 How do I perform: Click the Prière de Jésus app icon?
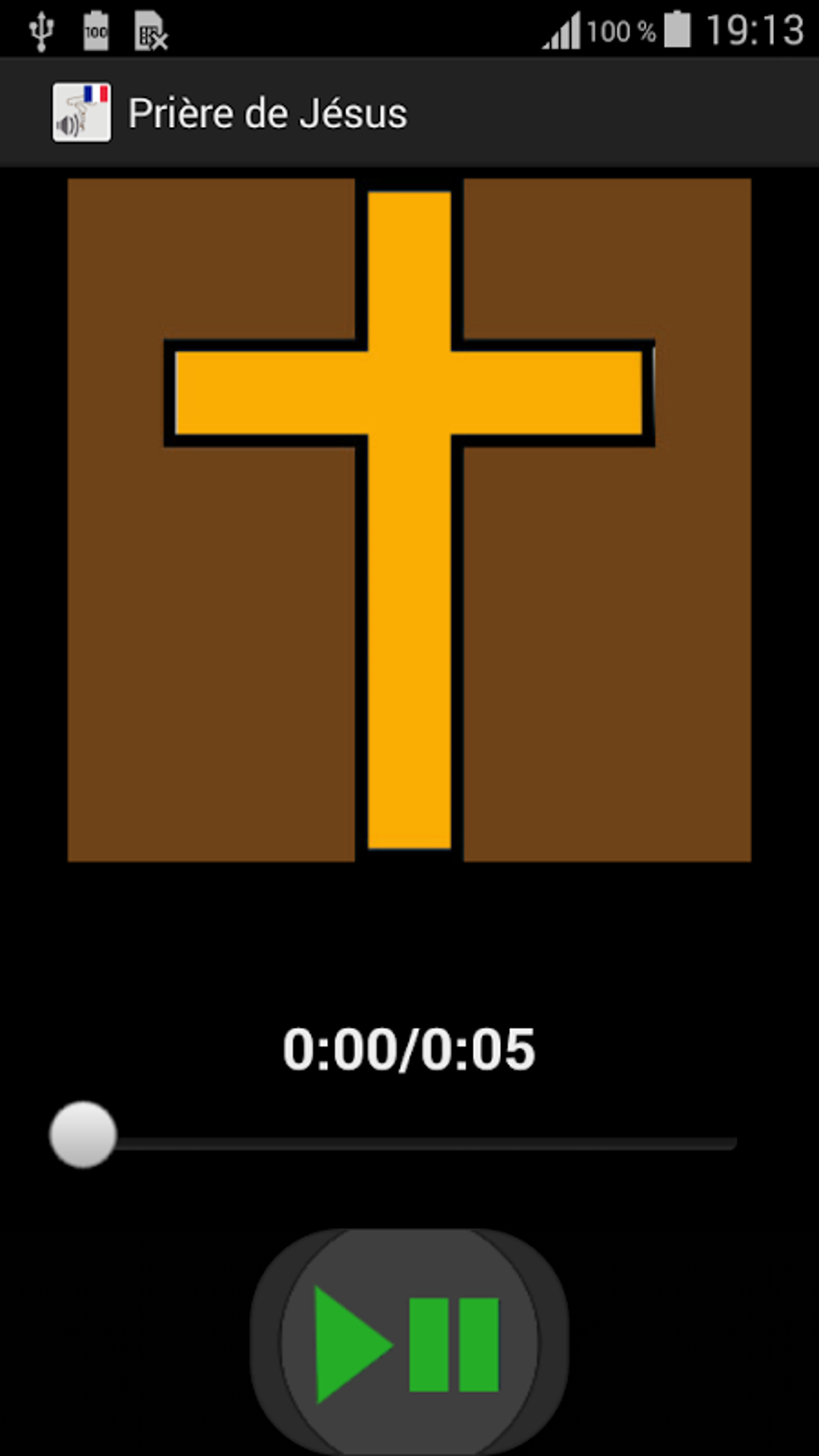pos(83,112)
